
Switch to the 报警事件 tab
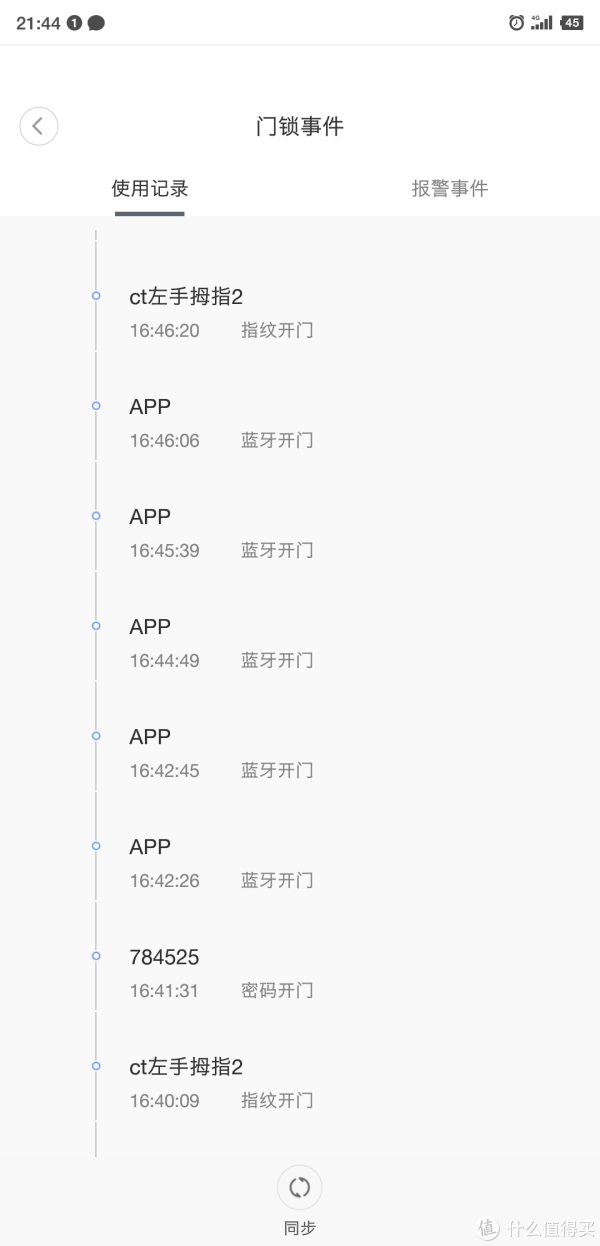[x=449, y=188]
